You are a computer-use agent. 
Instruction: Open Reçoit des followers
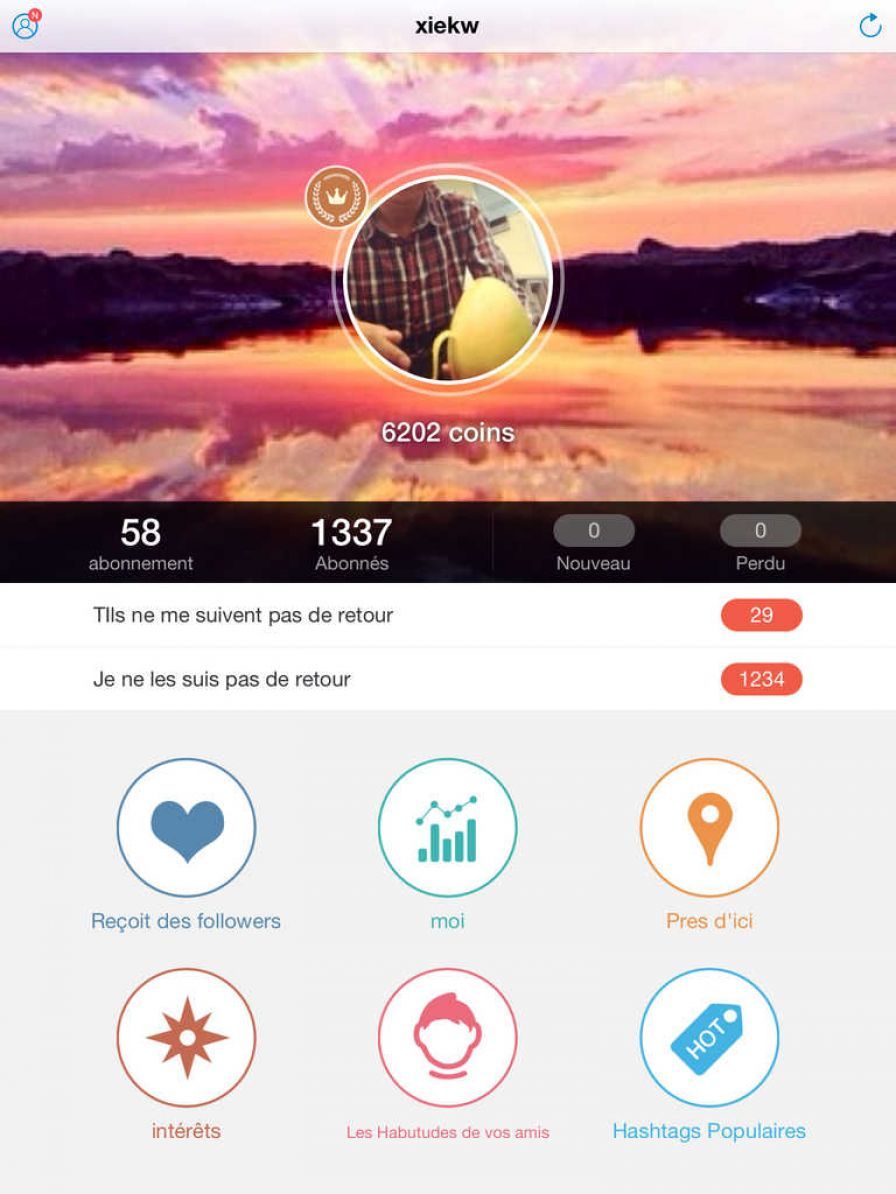(186, 828)
